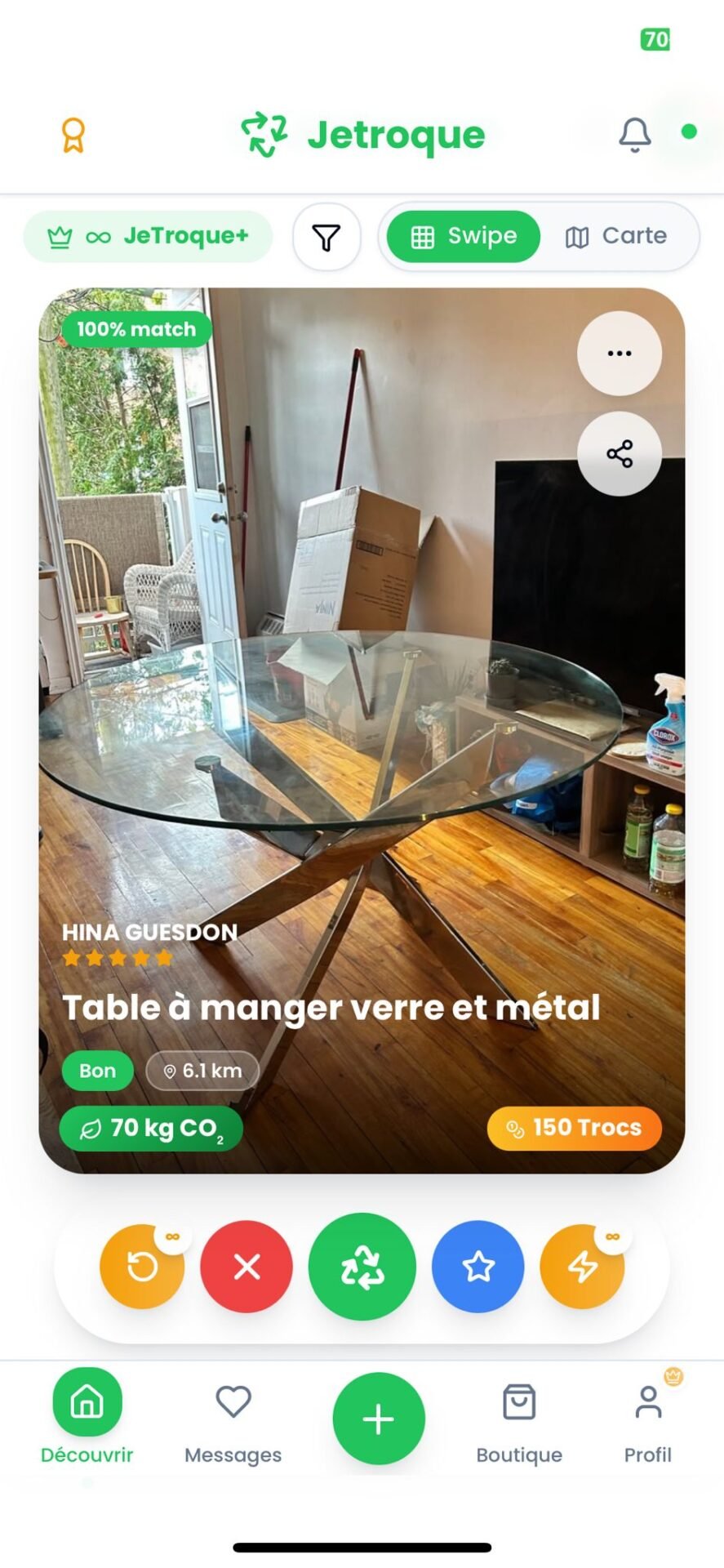Select the Swipe view mode

[464, 237]
